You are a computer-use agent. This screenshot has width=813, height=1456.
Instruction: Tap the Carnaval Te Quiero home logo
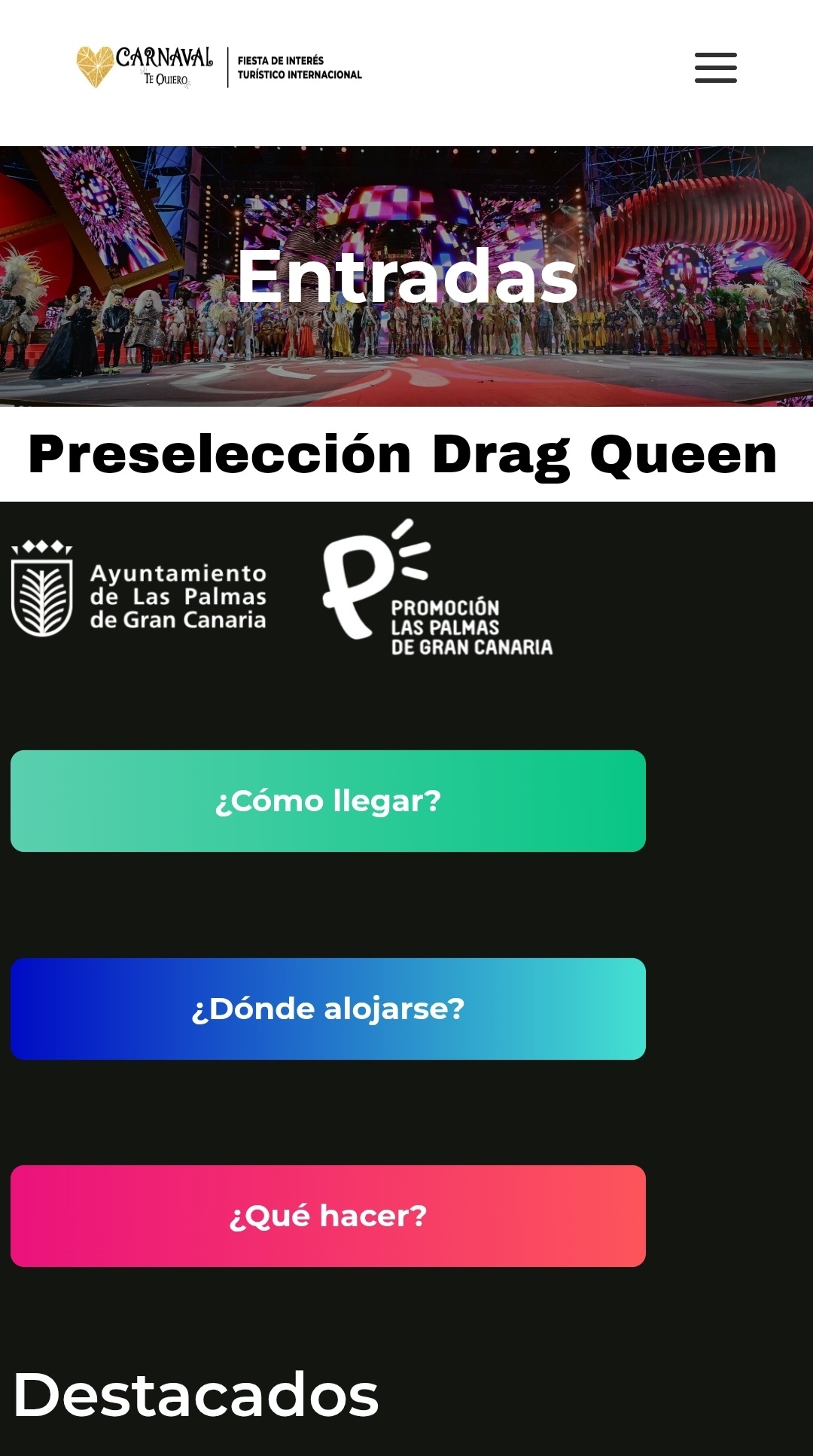point(218,67)
